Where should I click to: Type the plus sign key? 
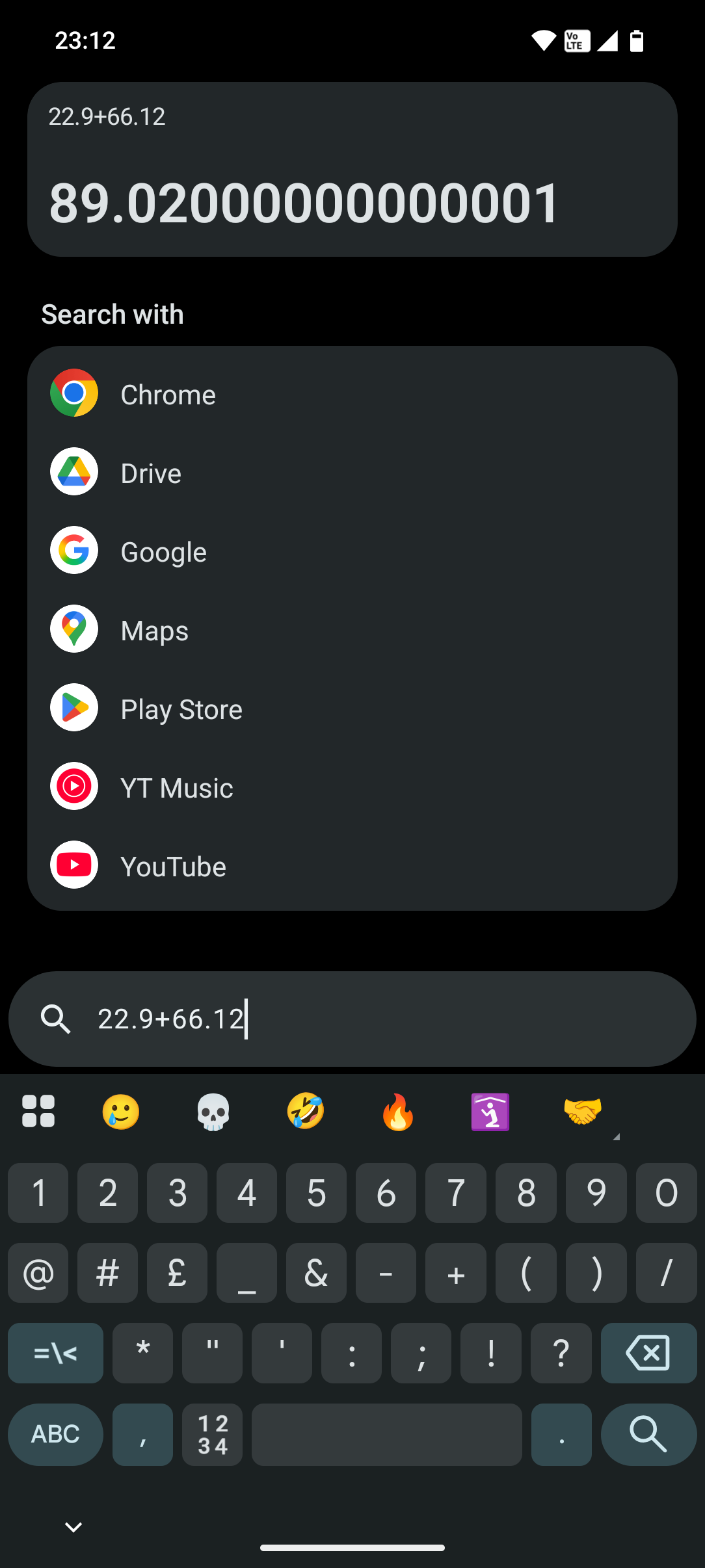456,1274
